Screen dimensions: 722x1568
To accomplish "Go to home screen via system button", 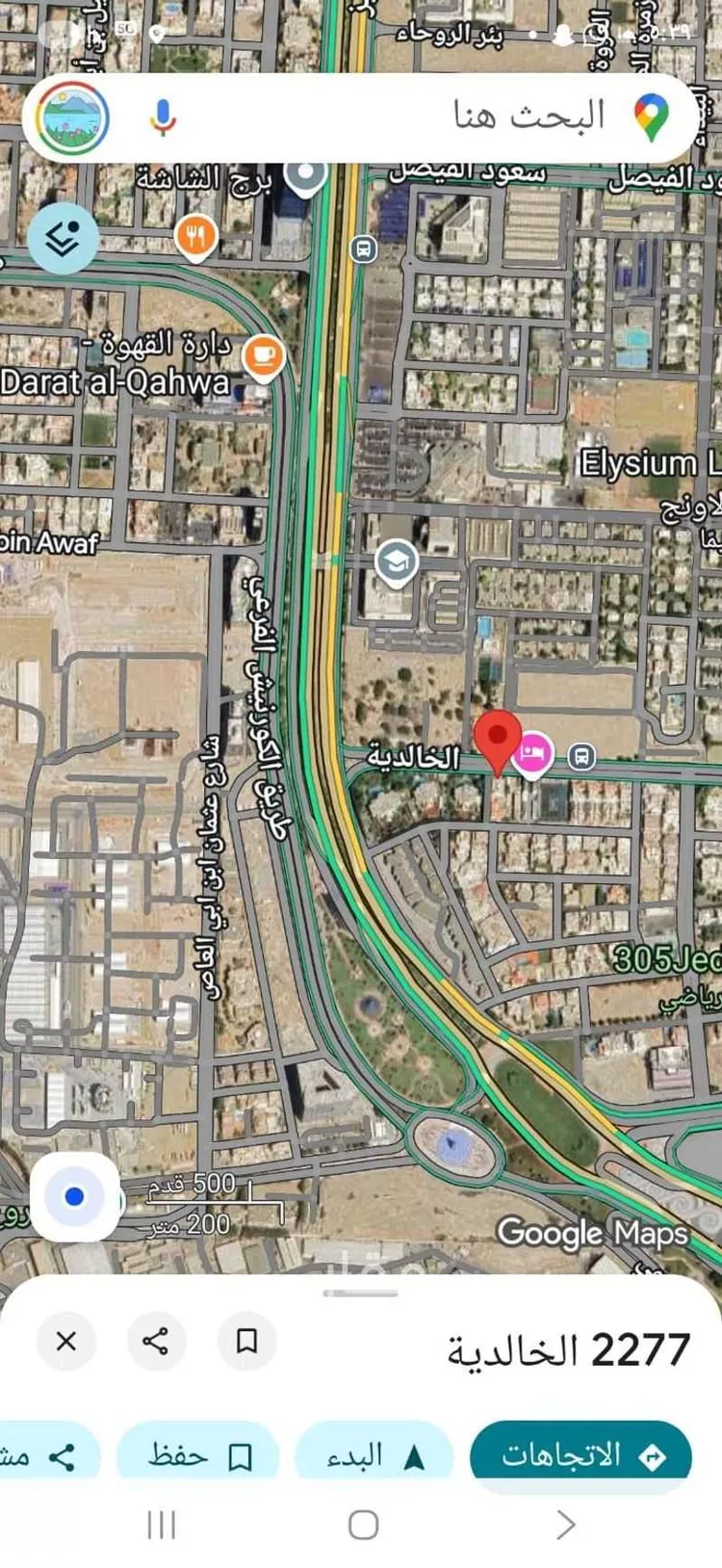I will 363,1524.
